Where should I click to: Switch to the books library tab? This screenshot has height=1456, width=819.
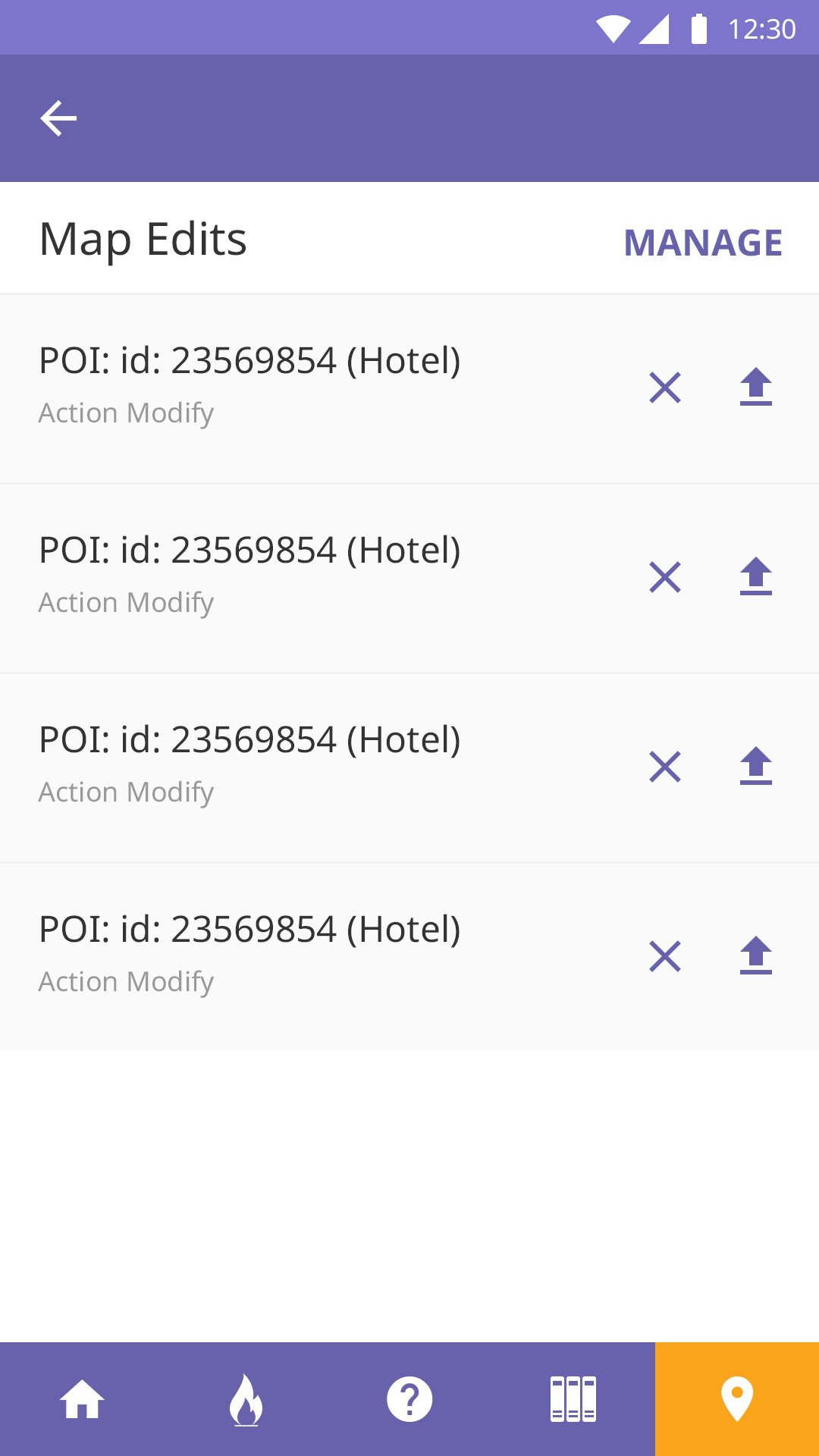pos(573,1399)
